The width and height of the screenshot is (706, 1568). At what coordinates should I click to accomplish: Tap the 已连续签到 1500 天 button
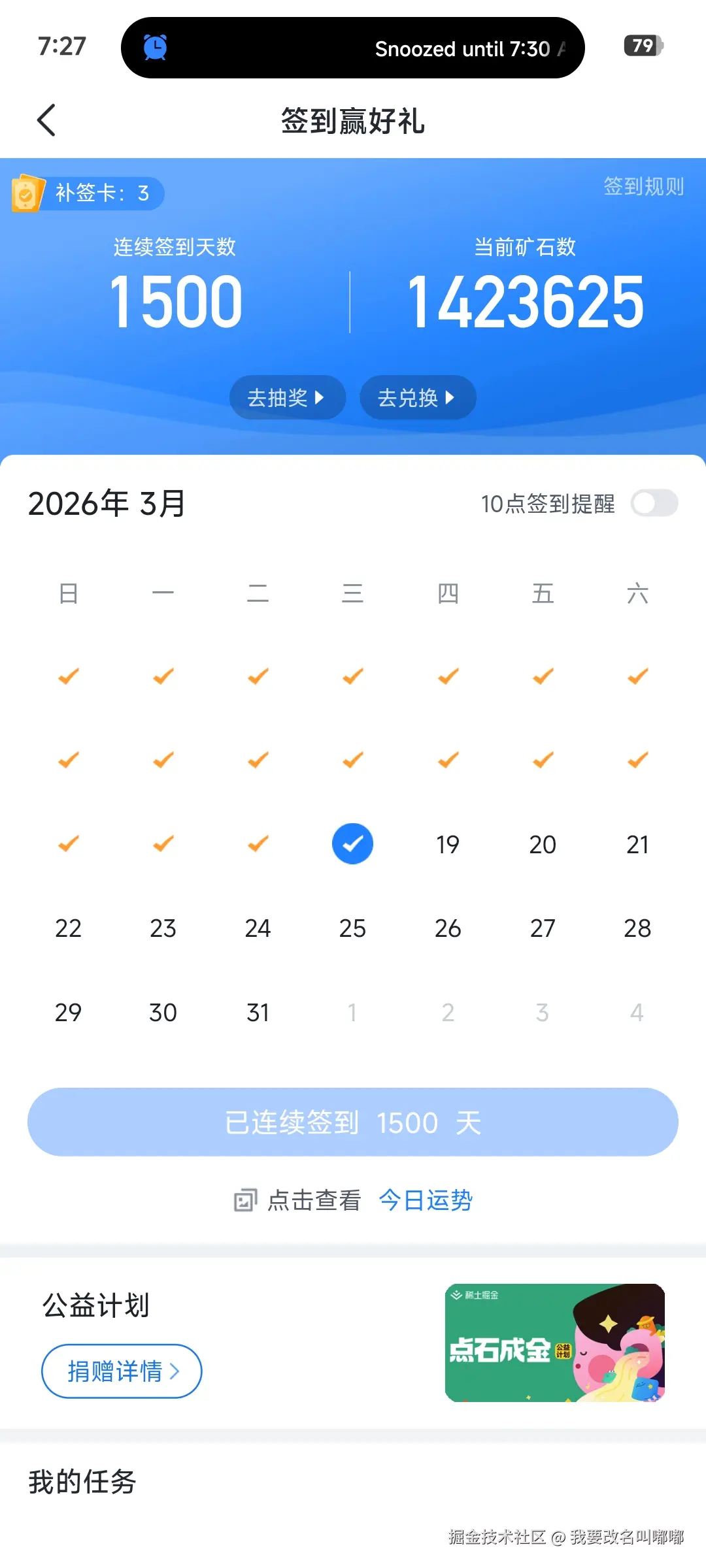click(353, 1122)
